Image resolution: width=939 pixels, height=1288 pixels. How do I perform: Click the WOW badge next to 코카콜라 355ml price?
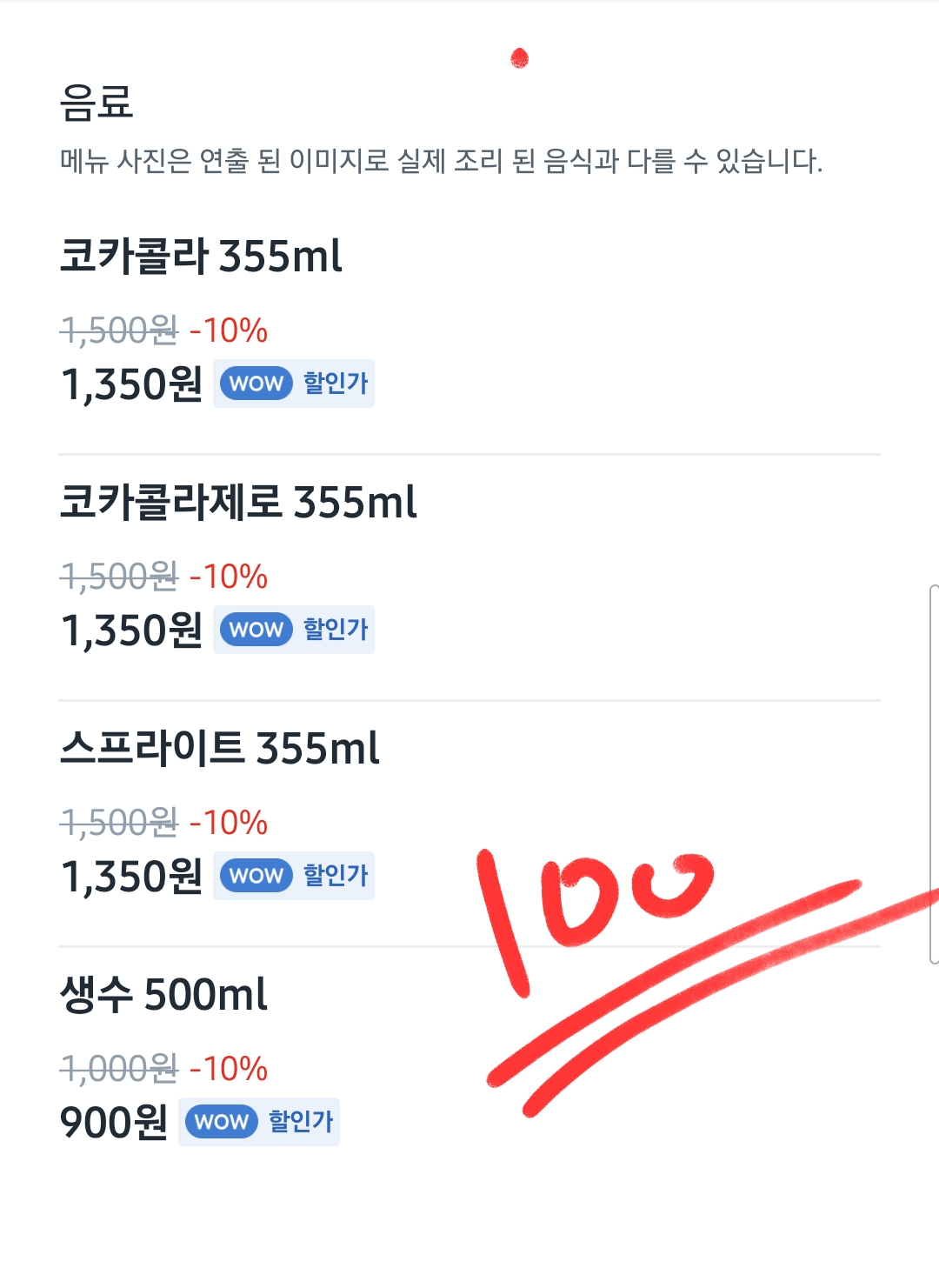tap(256, 383)
